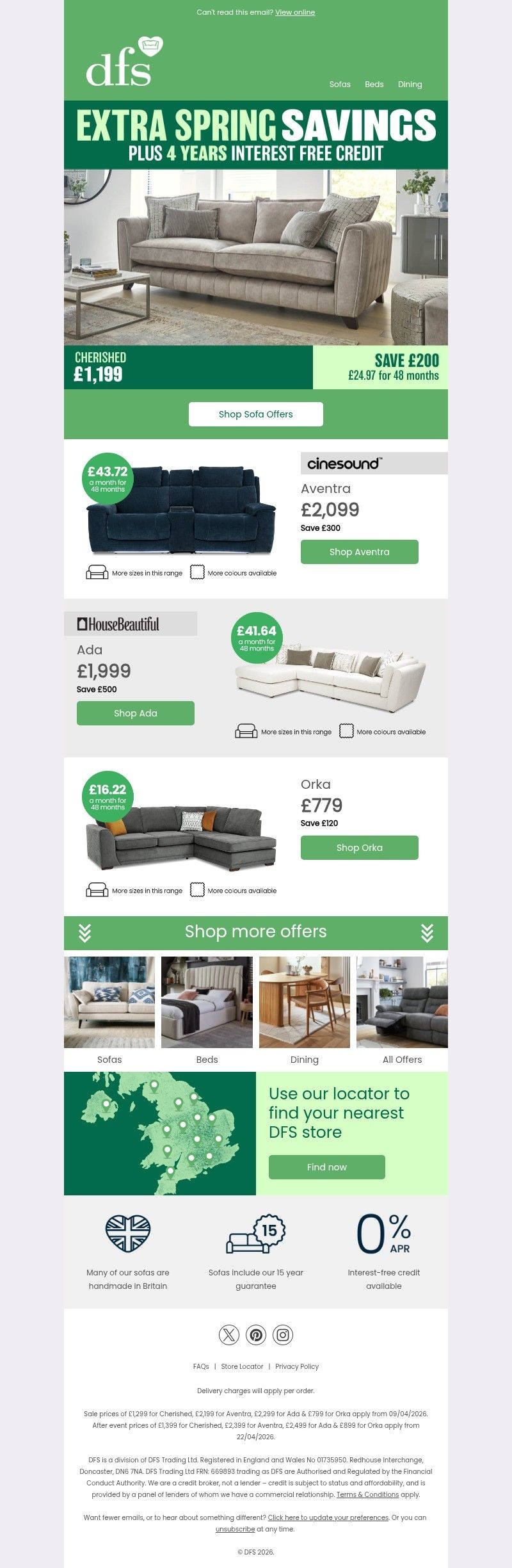
Task: Tap Shop Ada button
Action: coord(135,713)
